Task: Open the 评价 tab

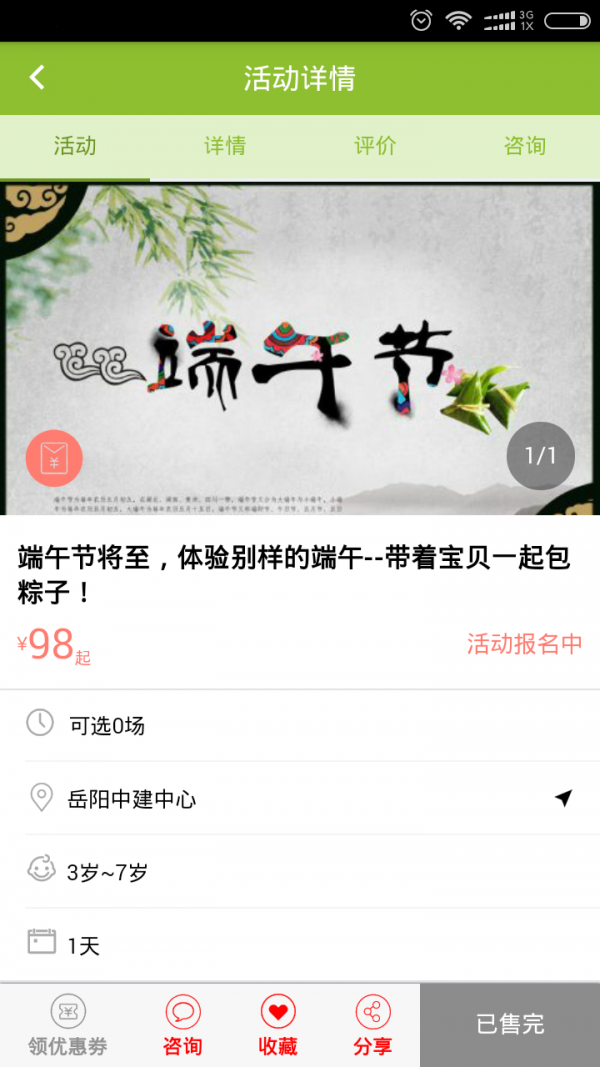Action: coord(375,146)
